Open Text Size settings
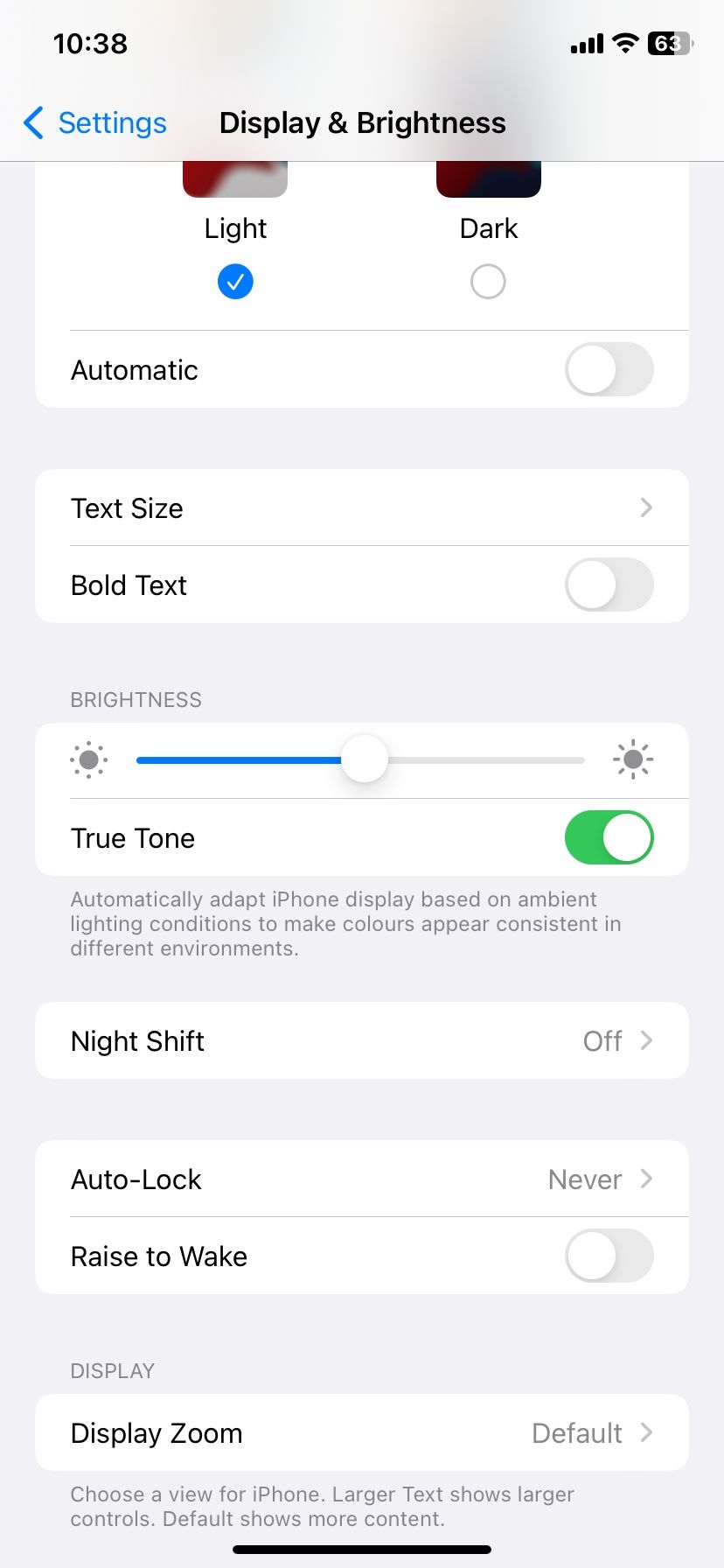Screen dimensions: 724x1568 362,507
